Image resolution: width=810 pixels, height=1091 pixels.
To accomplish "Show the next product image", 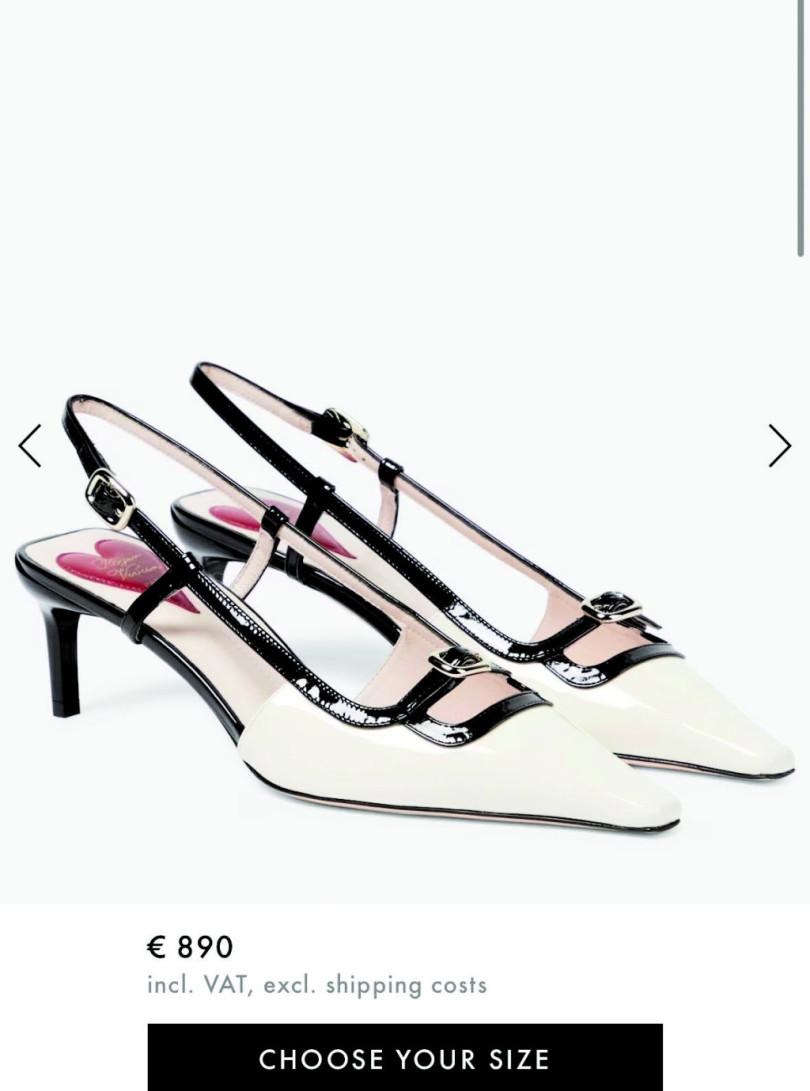I will [779, 446].
